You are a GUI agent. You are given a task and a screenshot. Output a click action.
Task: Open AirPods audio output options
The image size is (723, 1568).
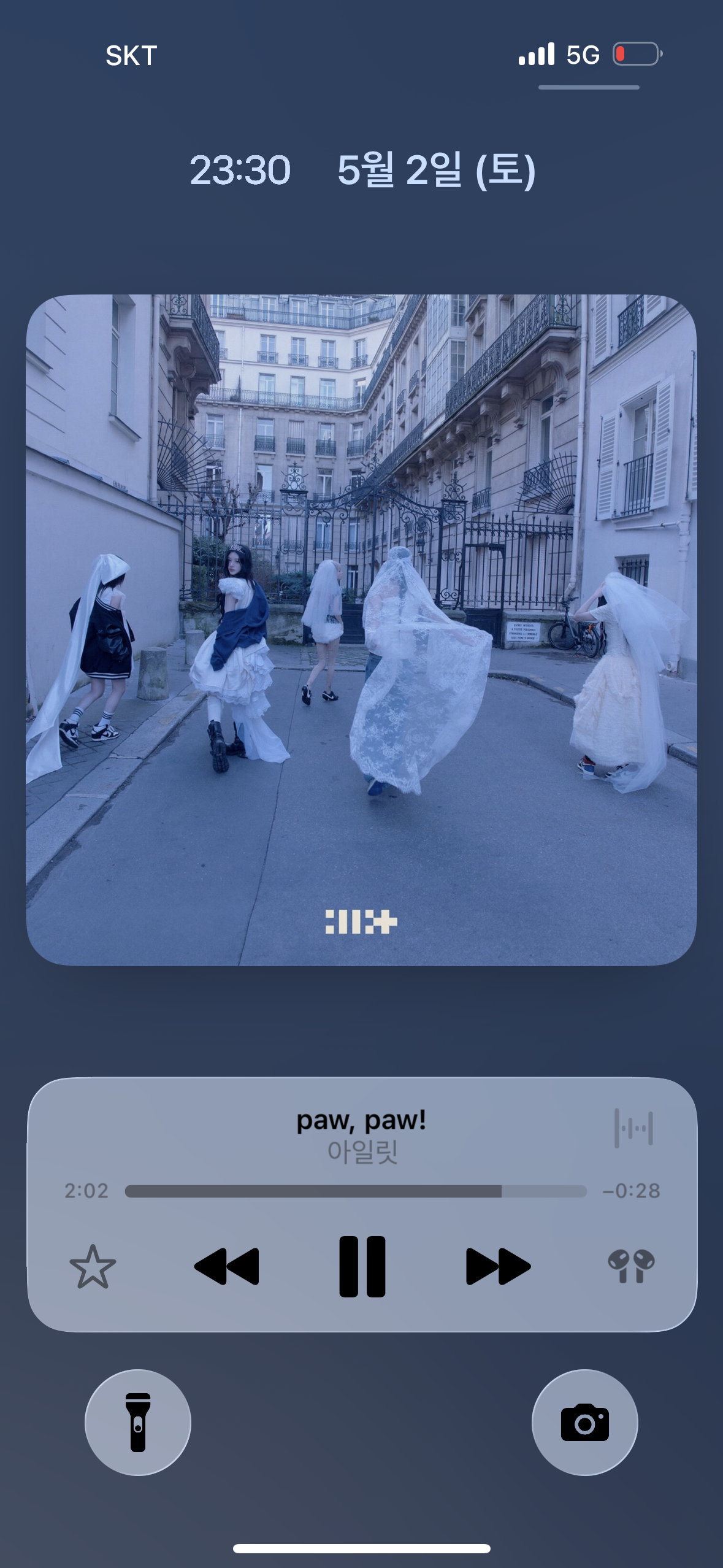(x=631, y=1266)
